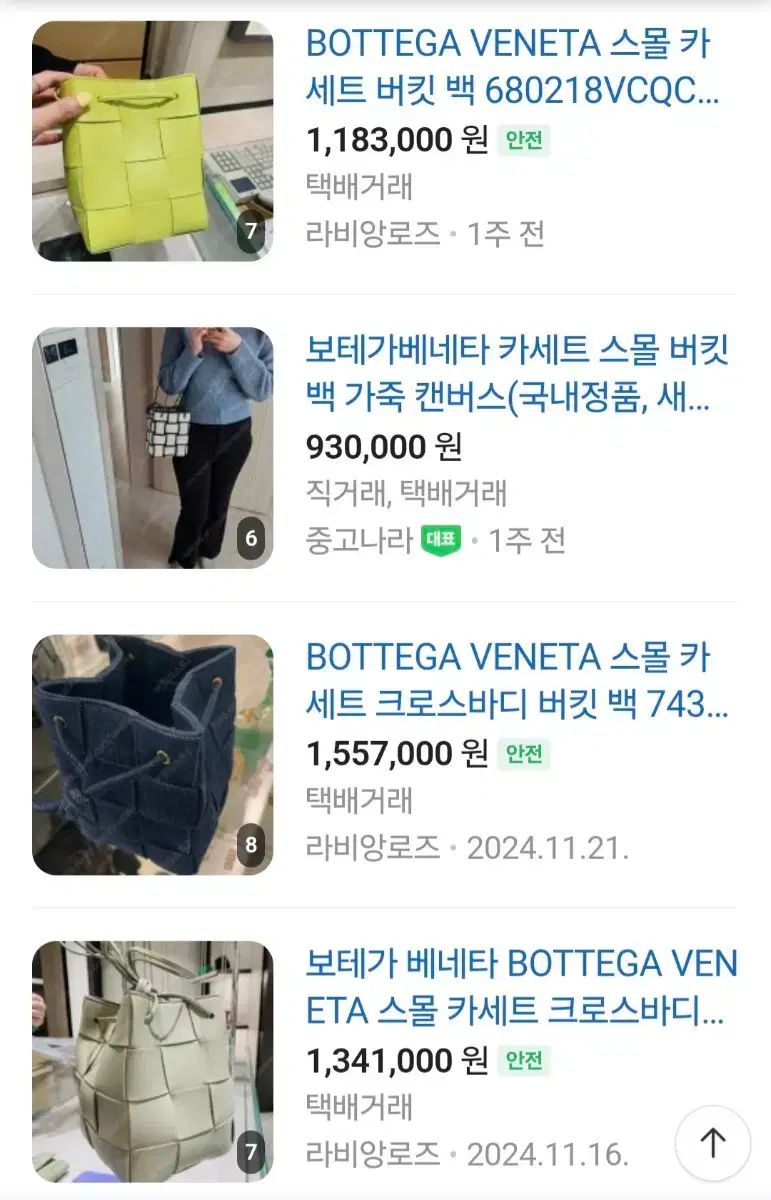Open the sage green Cassette bag photo

pyautogui.click(x=152, y=1061)
